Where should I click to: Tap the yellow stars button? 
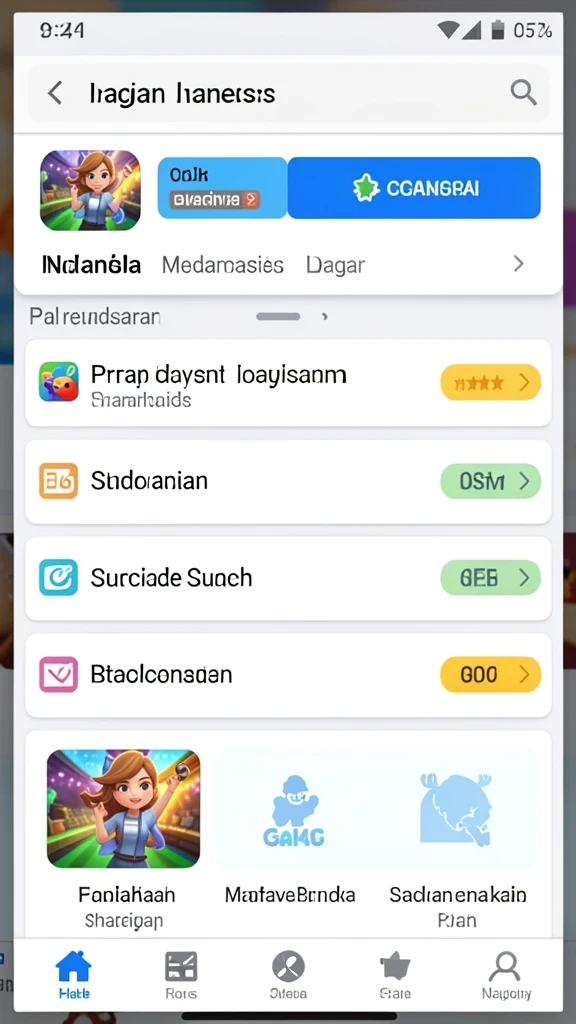click(490, 383)
